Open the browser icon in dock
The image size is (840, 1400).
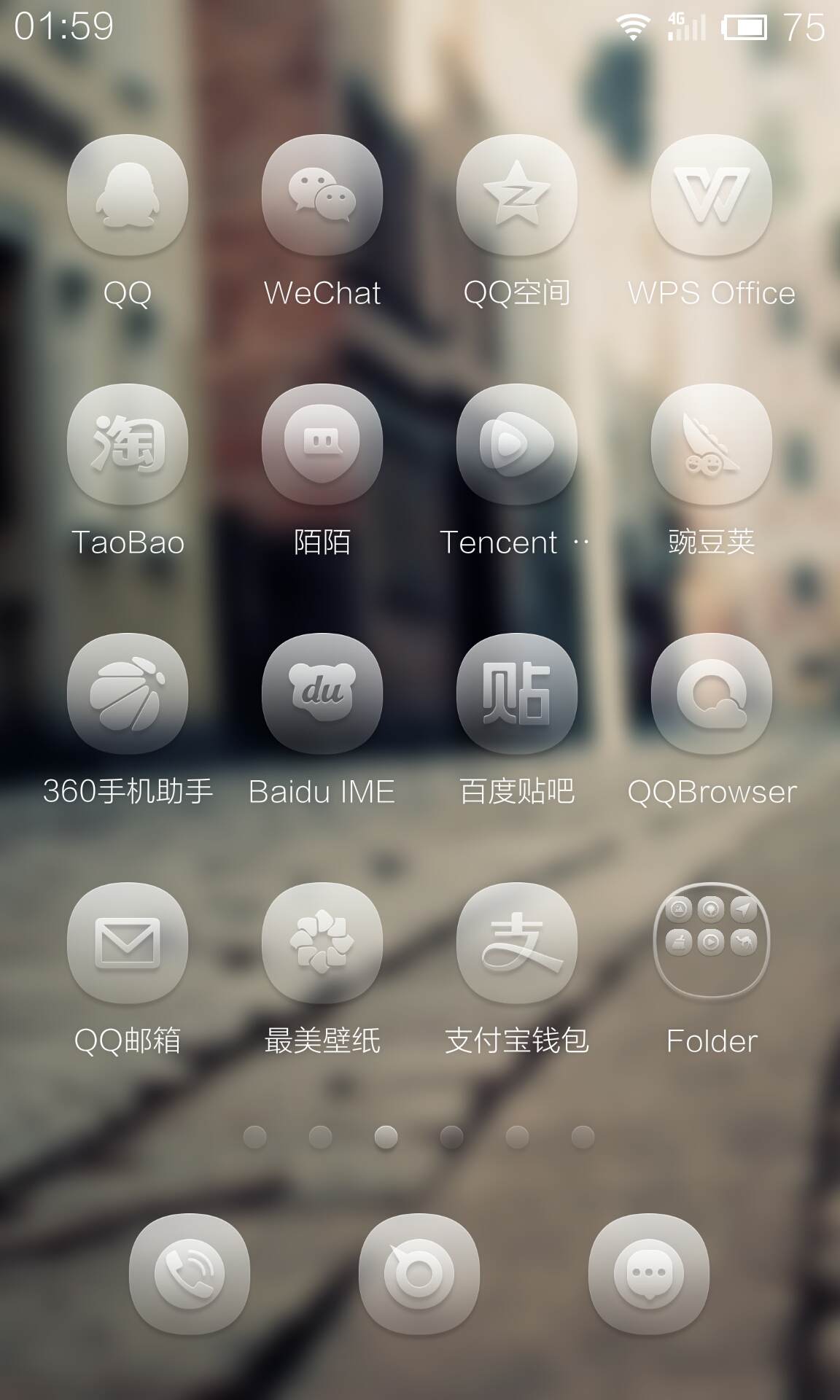coord(419,1275)
